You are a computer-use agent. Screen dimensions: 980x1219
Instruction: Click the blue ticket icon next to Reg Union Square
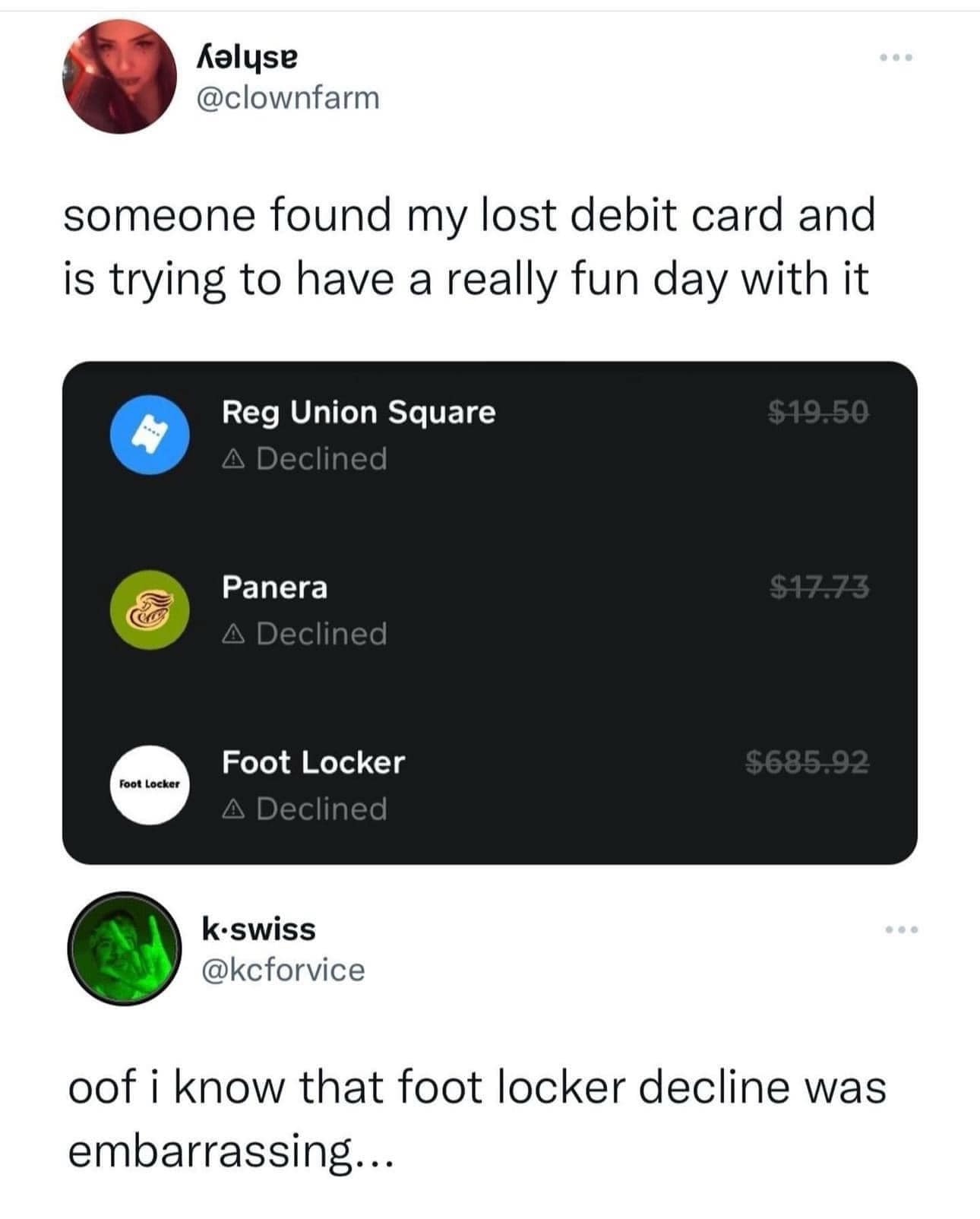(x=151, y=435)
